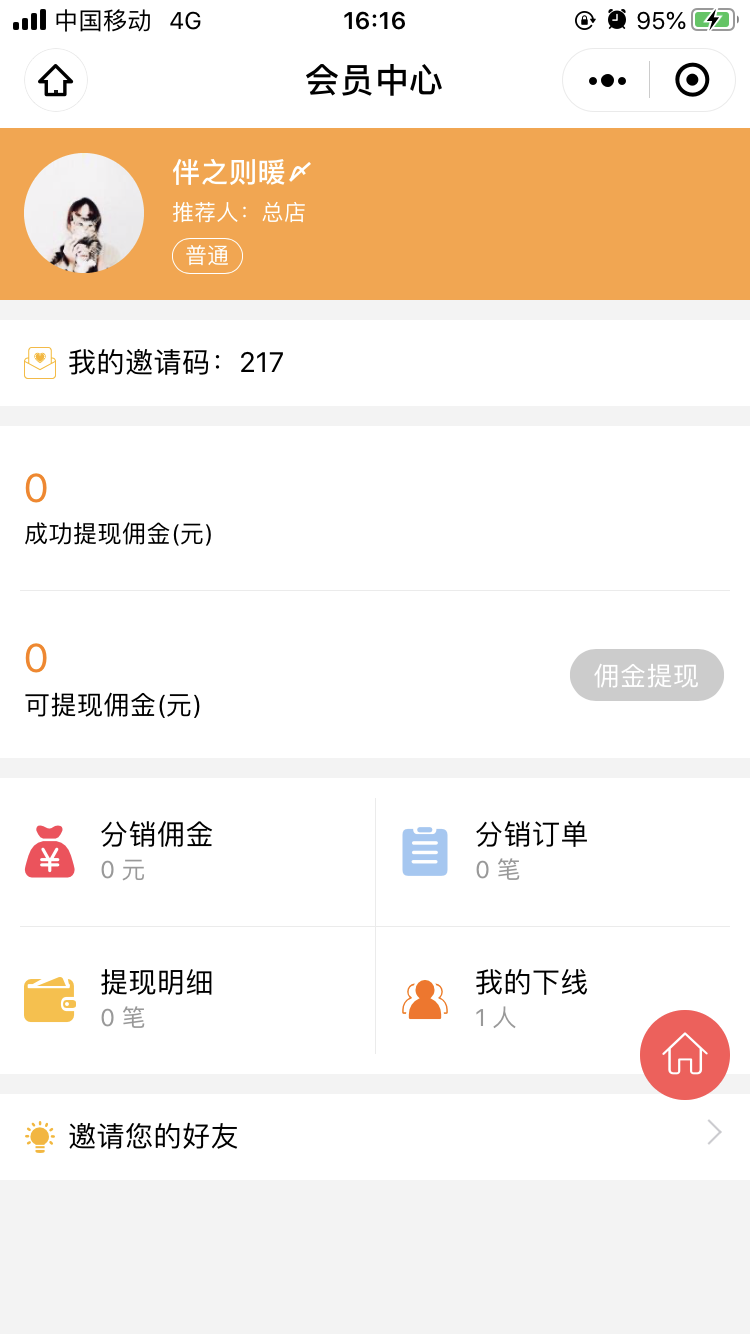Image resolution: width=750 pixels, height=1334 pixels.
Task: Click the home icon in top-left corner
Action: click(55, 80)
